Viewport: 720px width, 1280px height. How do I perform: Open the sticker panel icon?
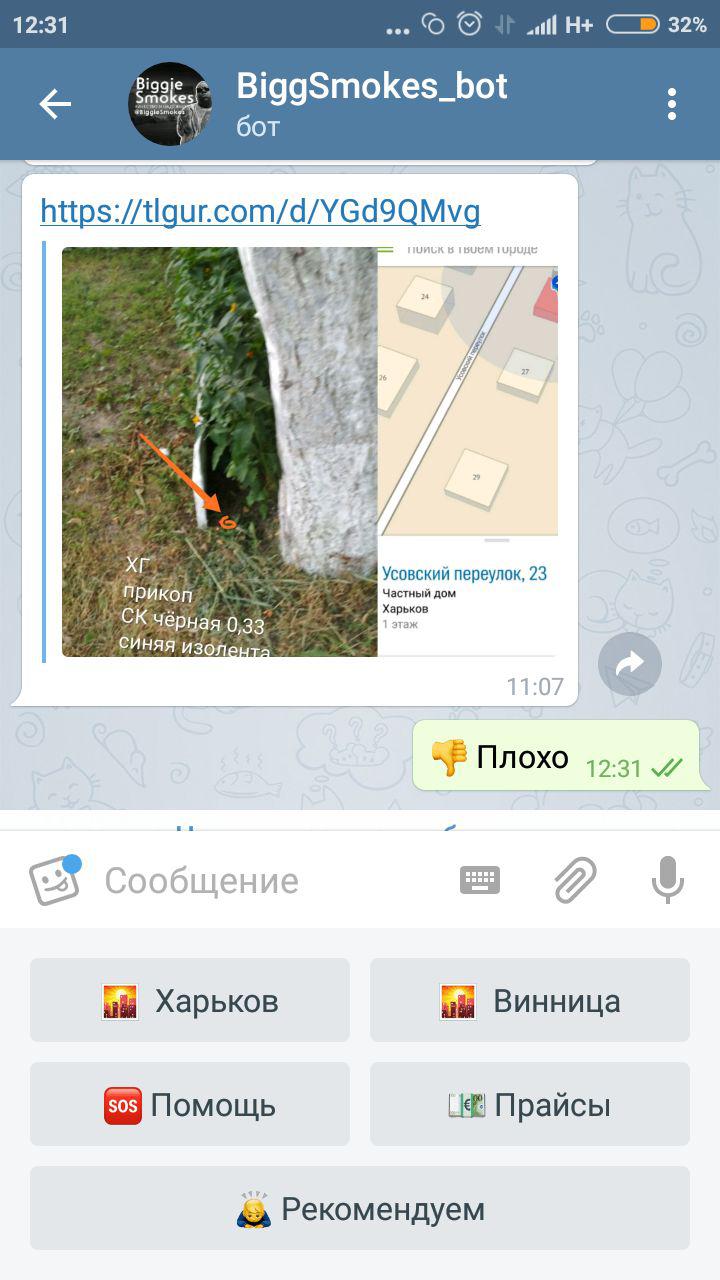point(55,880)
